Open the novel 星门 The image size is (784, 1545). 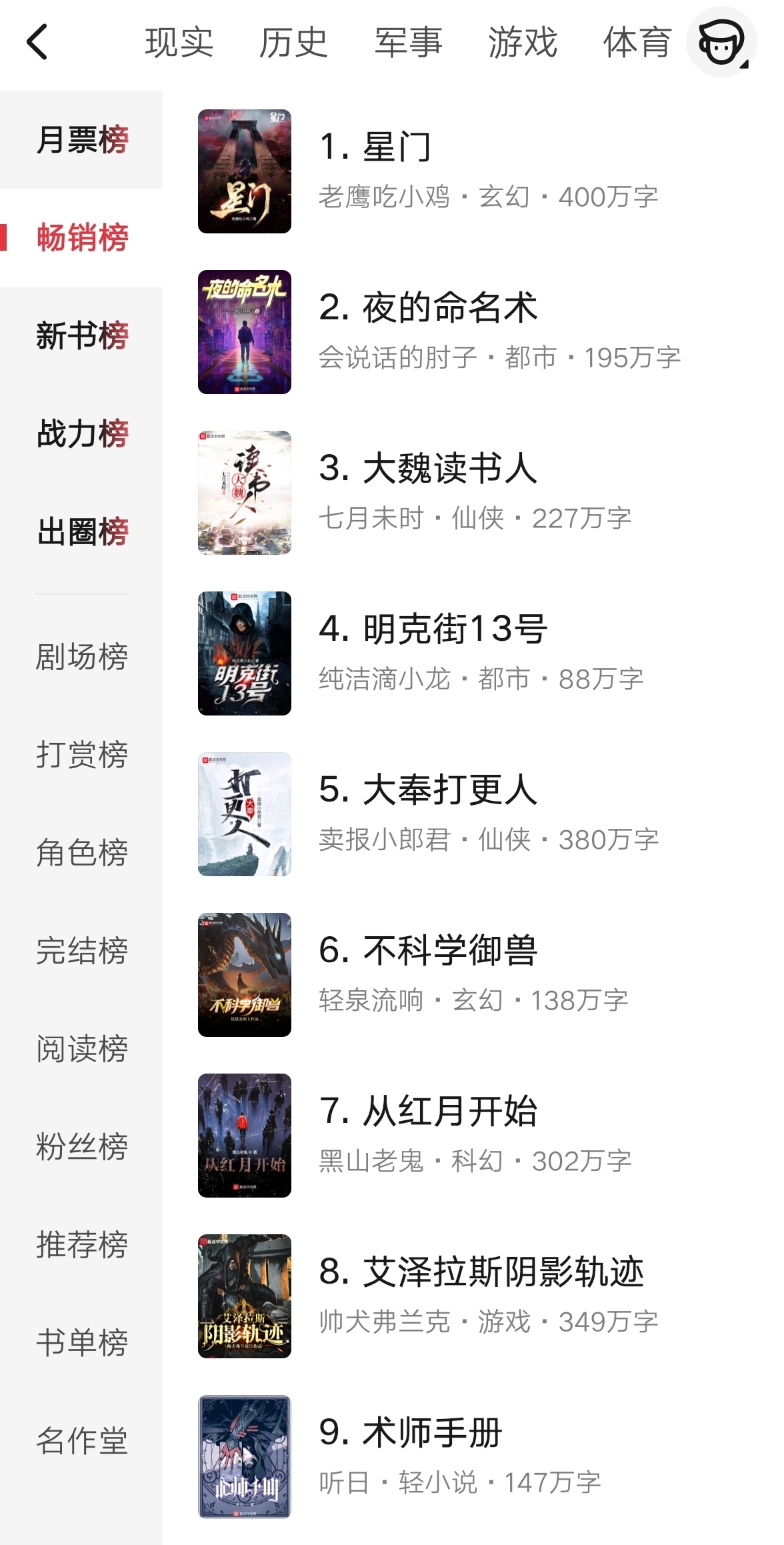397,147
